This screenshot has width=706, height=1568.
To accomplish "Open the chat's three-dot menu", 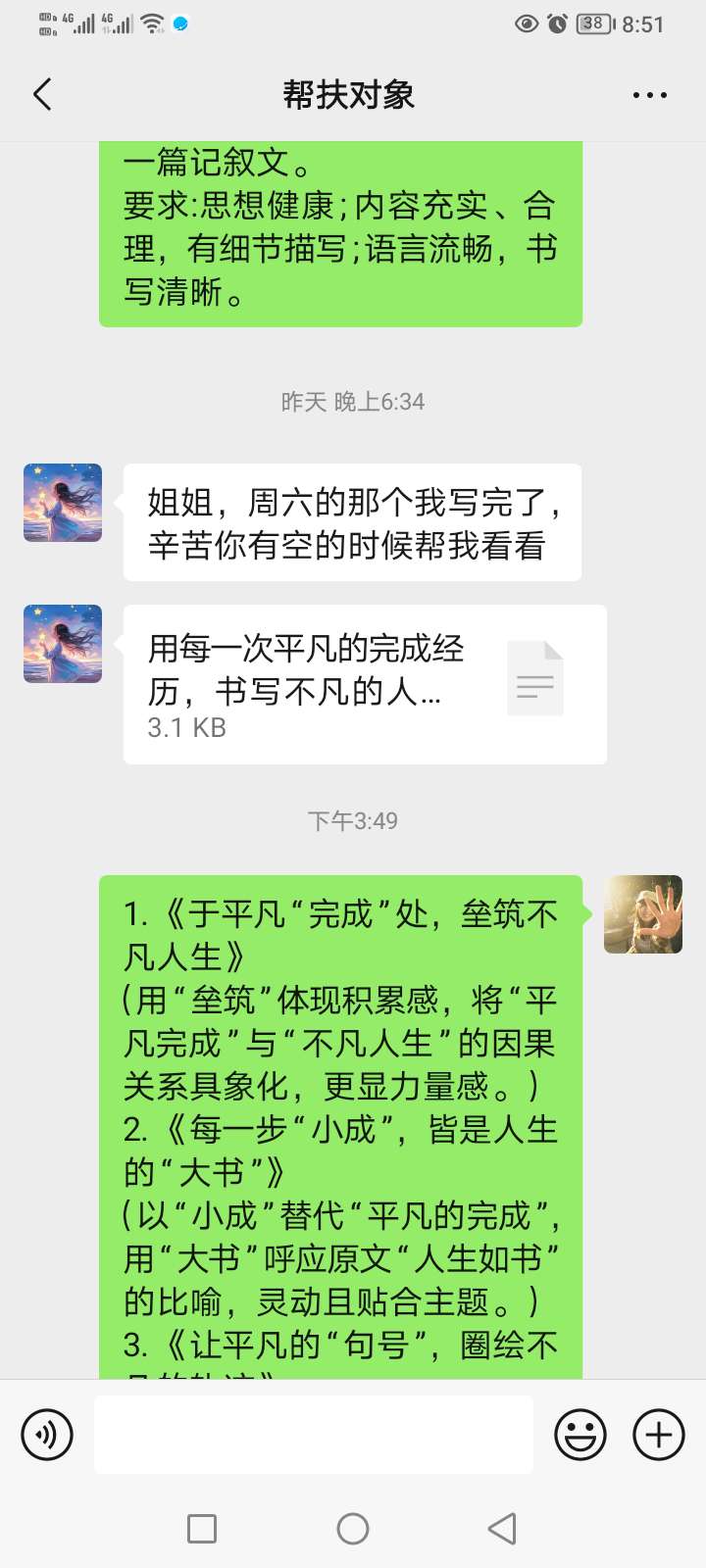I will [649, 95].
